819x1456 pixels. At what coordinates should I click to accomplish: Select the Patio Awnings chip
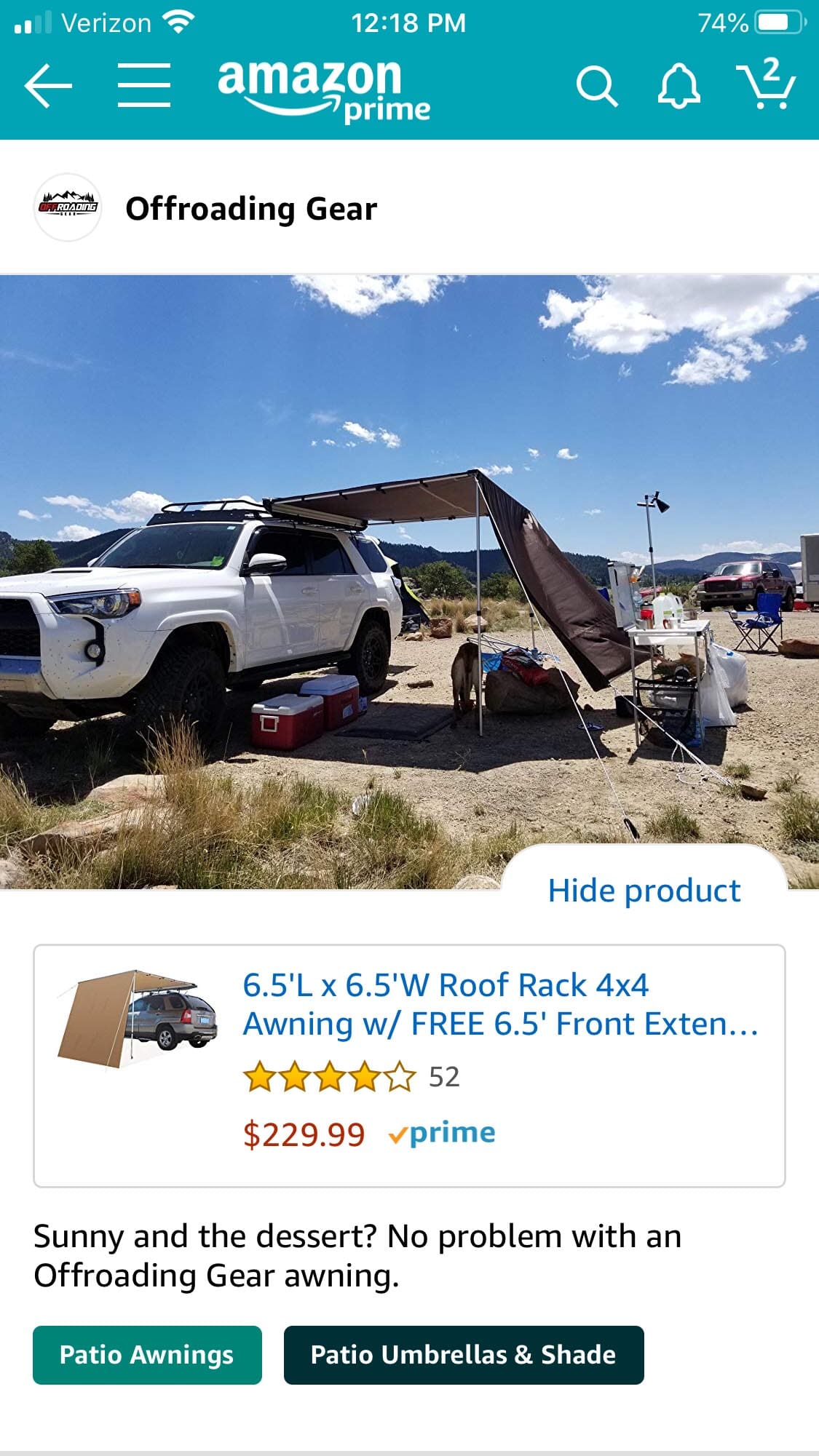147,1355
